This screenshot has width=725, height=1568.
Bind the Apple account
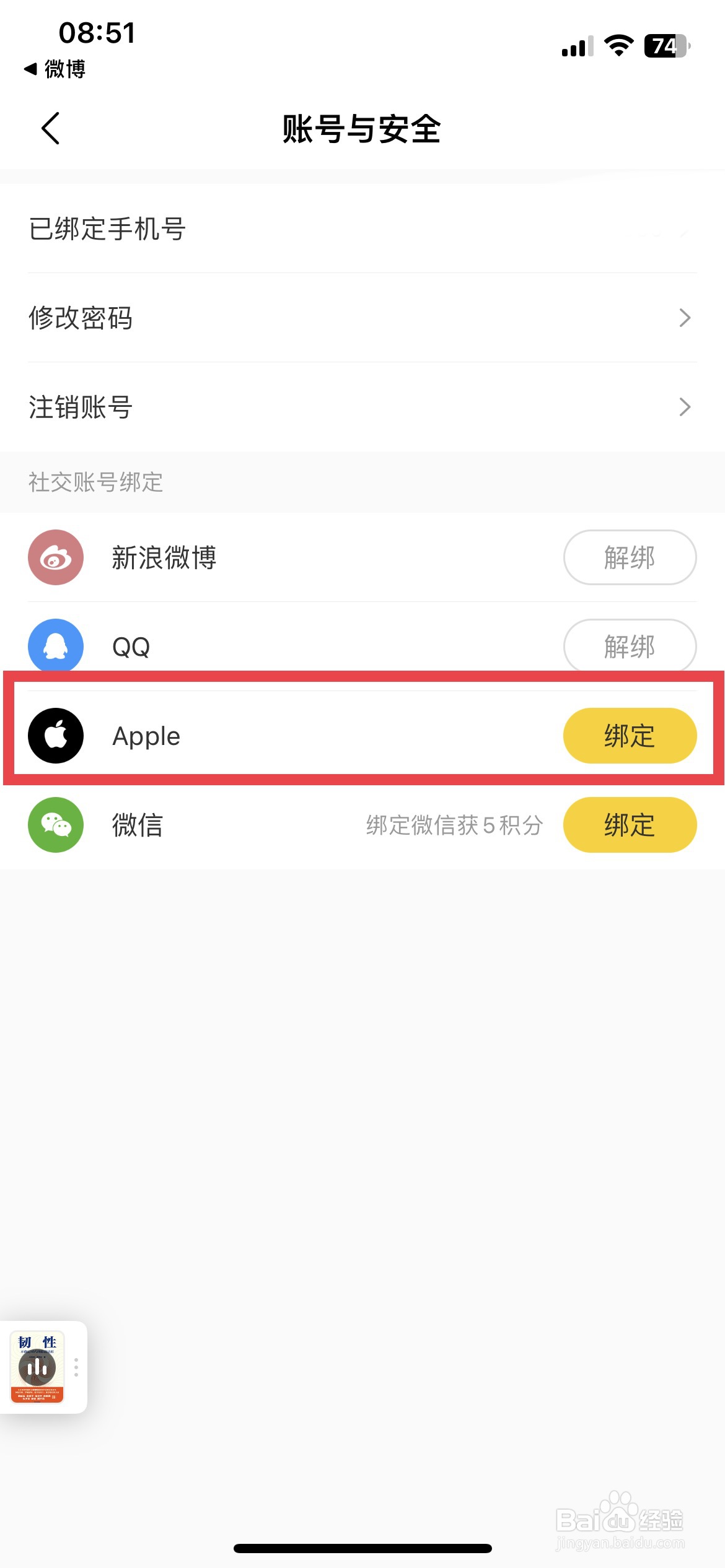(630, 736)
